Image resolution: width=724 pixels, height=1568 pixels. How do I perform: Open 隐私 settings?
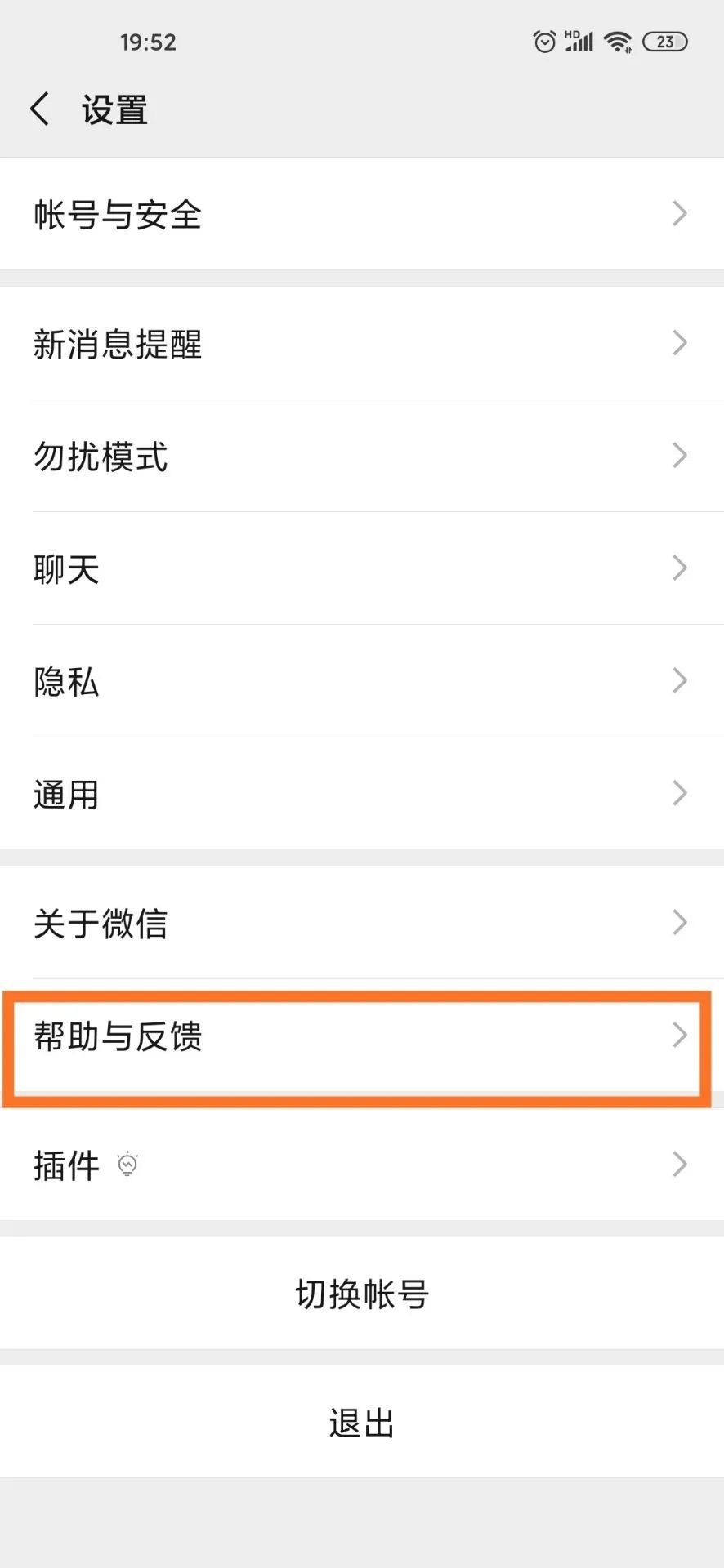362,681
